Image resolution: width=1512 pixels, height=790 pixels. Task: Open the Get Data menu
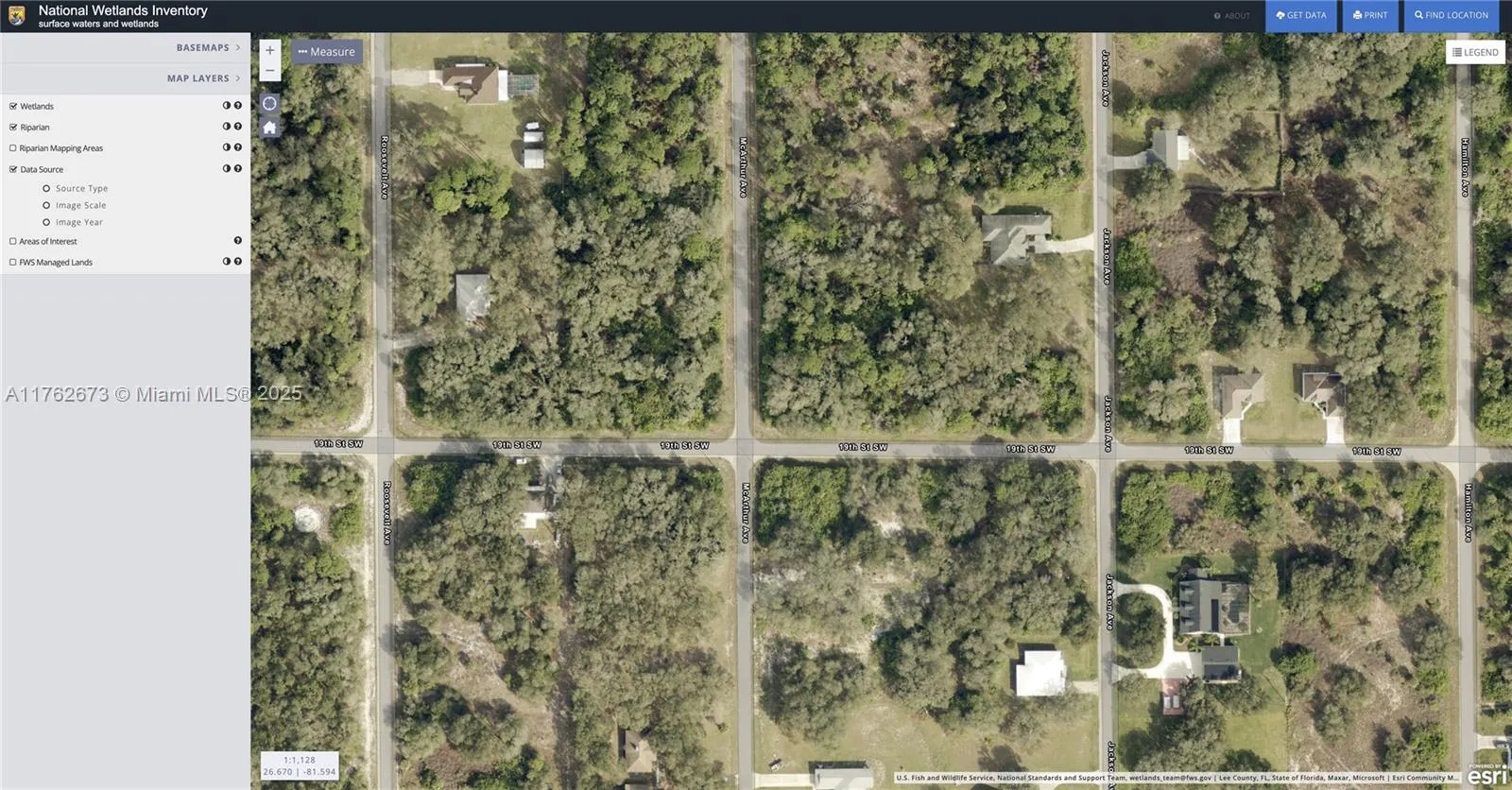point(1301,16)
